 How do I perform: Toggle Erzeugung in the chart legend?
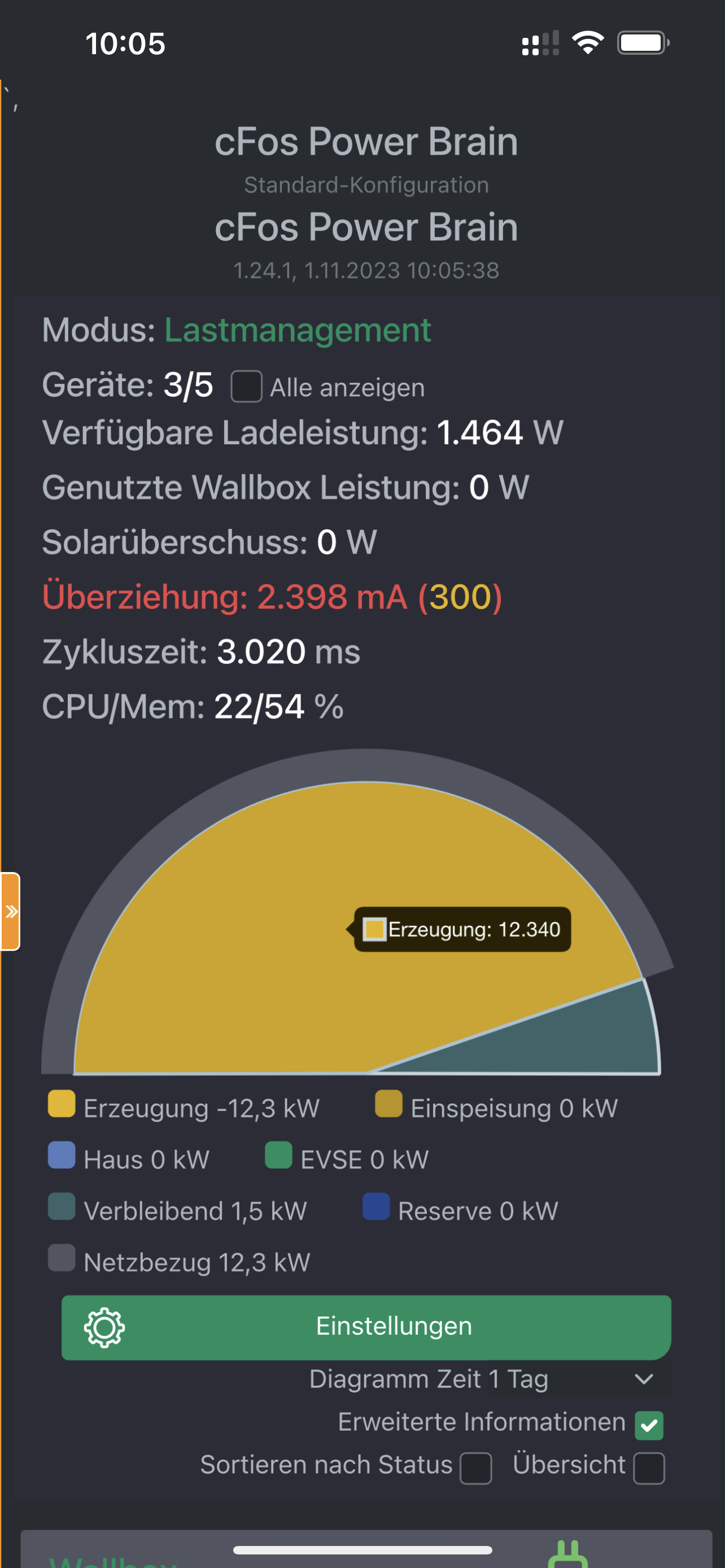(184, 1107)
